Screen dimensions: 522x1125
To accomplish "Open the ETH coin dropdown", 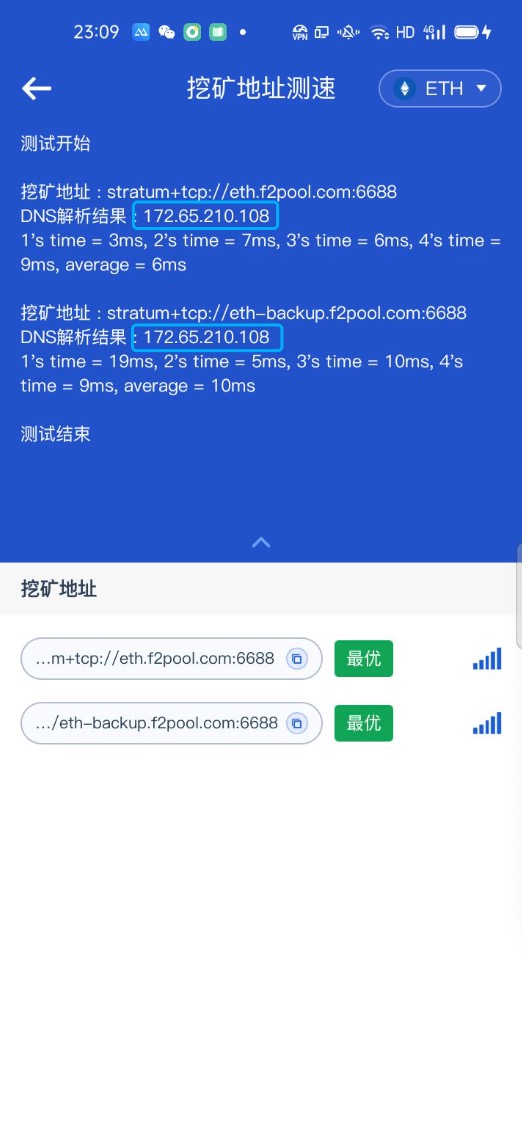I will click(x=440, y=88).
